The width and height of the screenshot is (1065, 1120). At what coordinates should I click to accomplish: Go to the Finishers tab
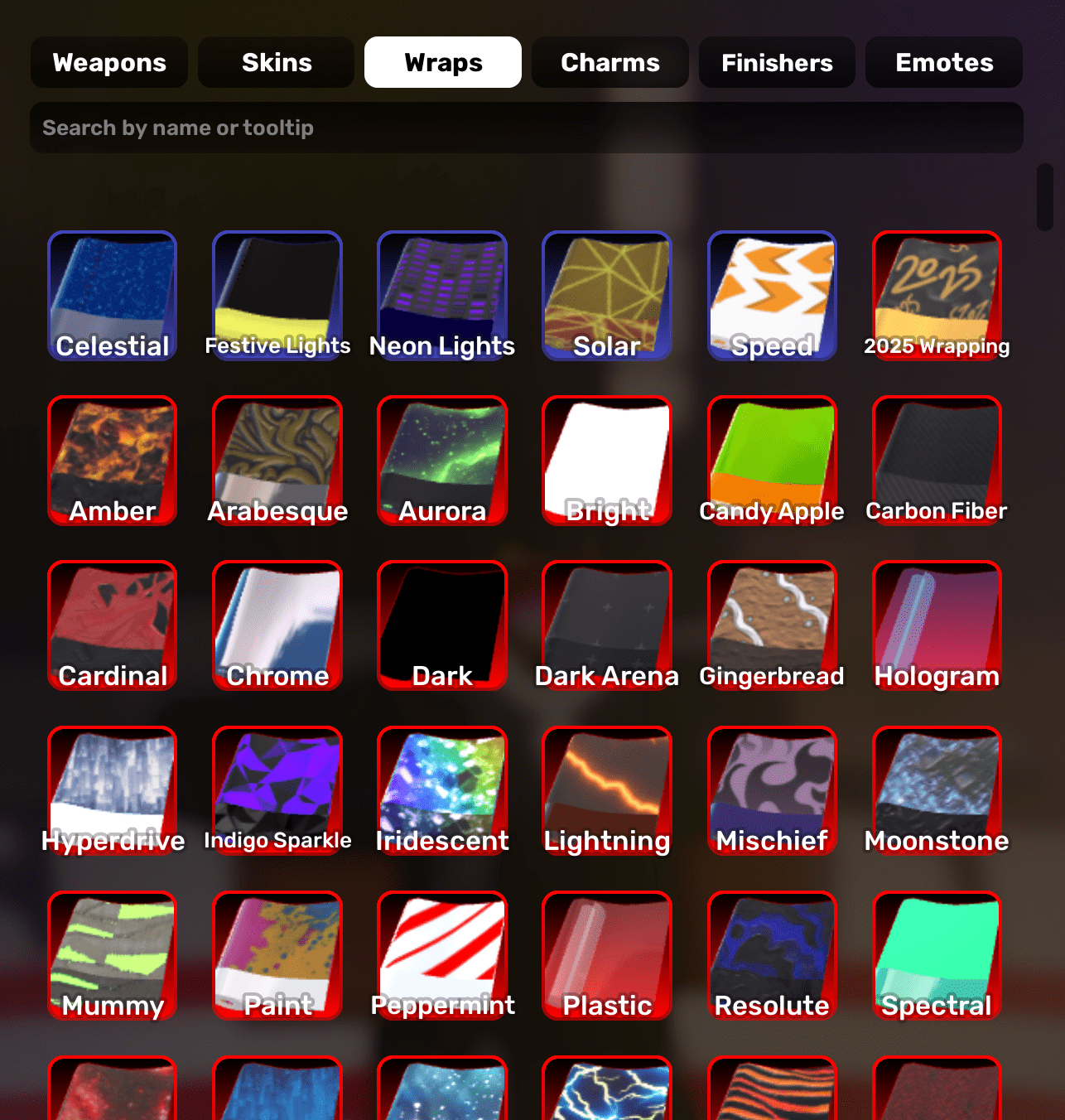coord(777,62)
